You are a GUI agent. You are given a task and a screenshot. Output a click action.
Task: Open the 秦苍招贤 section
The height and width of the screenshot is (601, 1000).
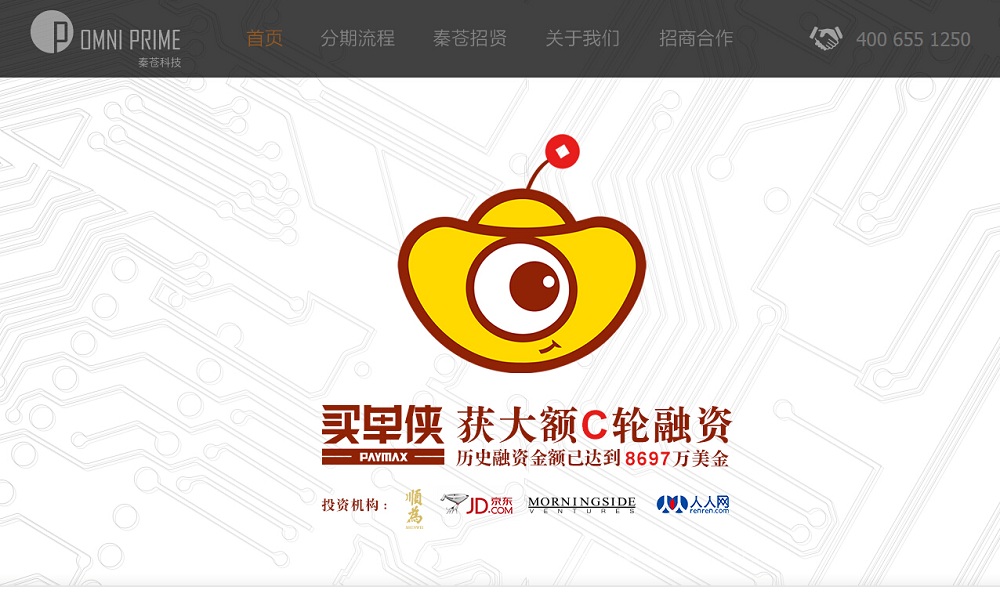470,39
